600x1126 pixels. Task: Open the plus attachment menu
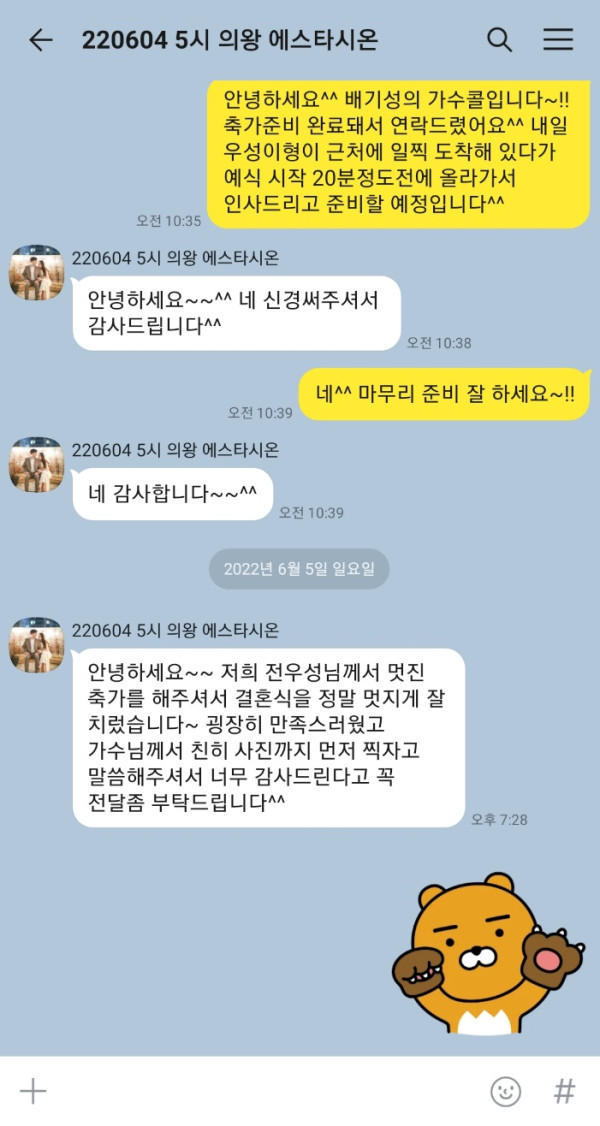34,1091
